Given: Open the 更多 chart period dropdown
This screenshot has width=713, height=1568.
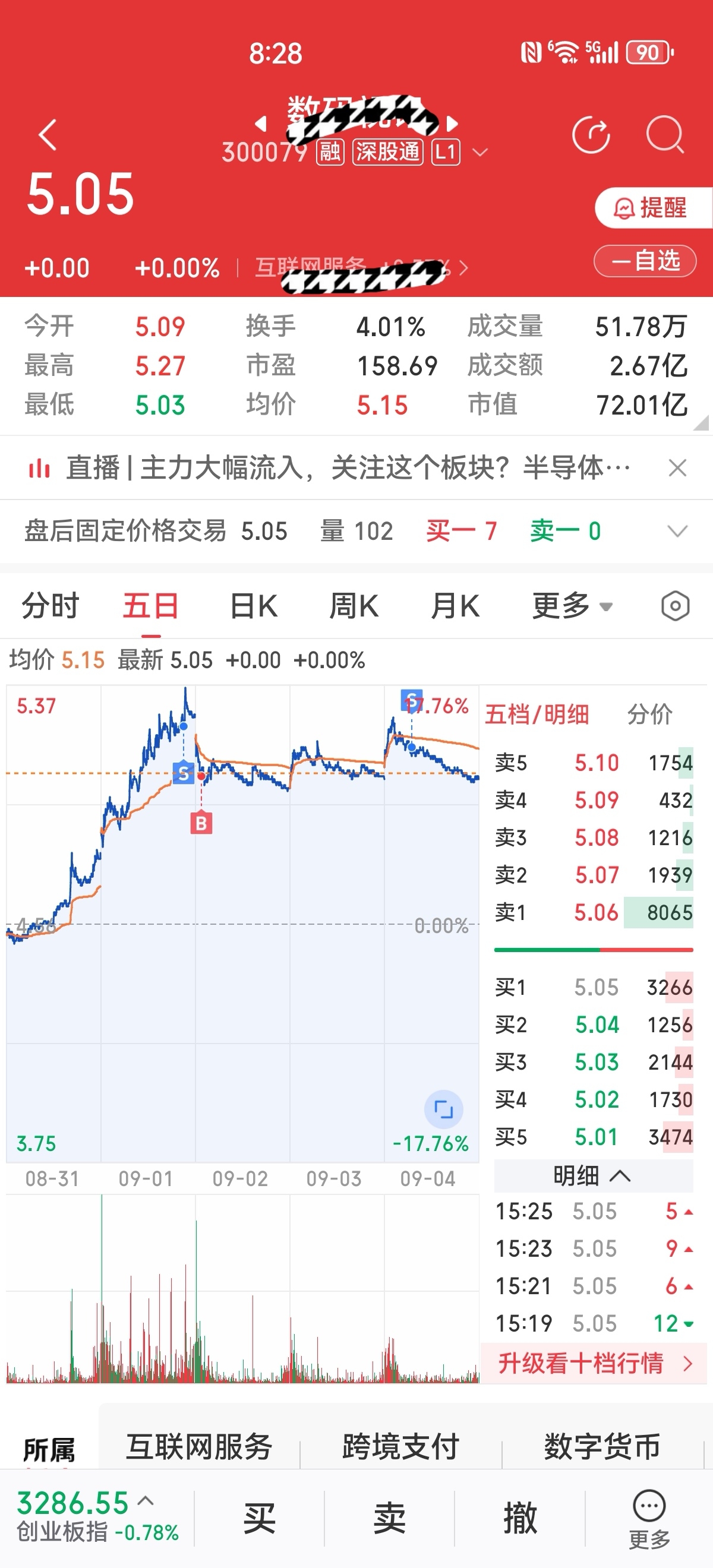Looking at the screenshot, I should (x=572, y=606).
